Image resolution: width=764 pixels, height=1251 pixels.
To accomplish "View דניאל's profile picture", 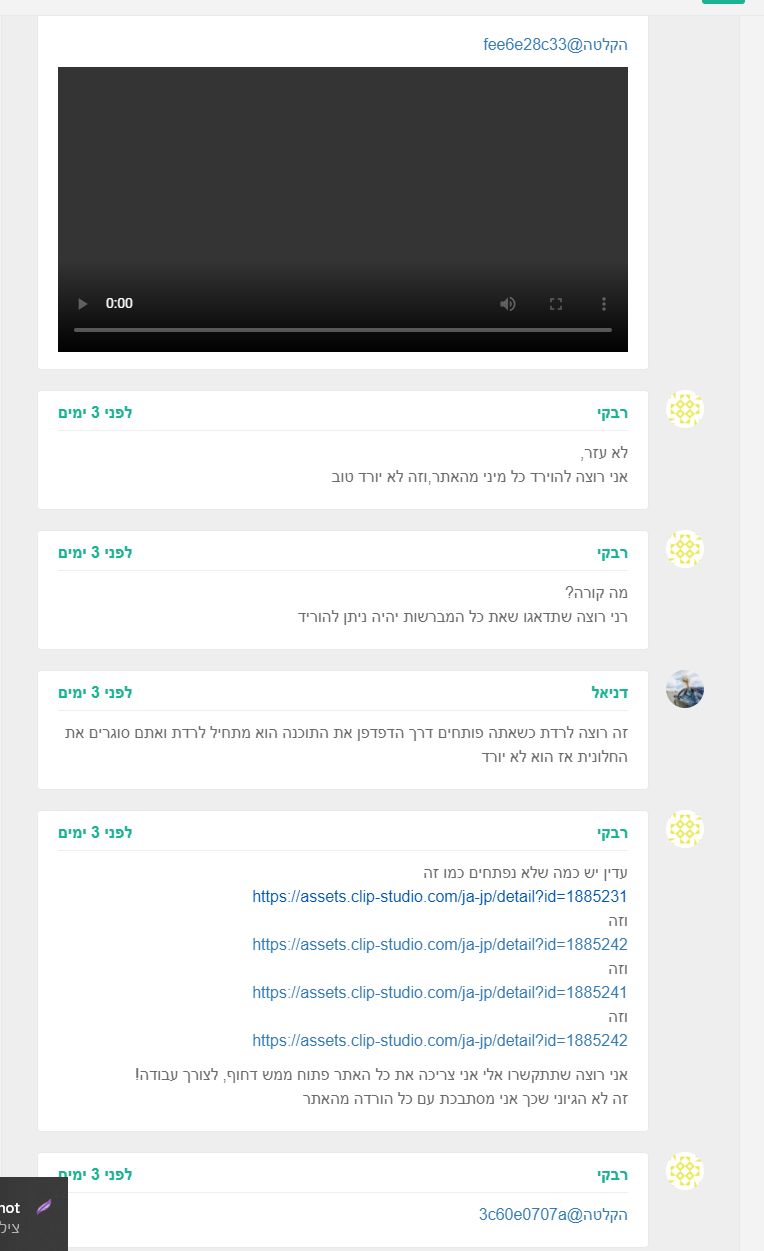I will (685, 690).
